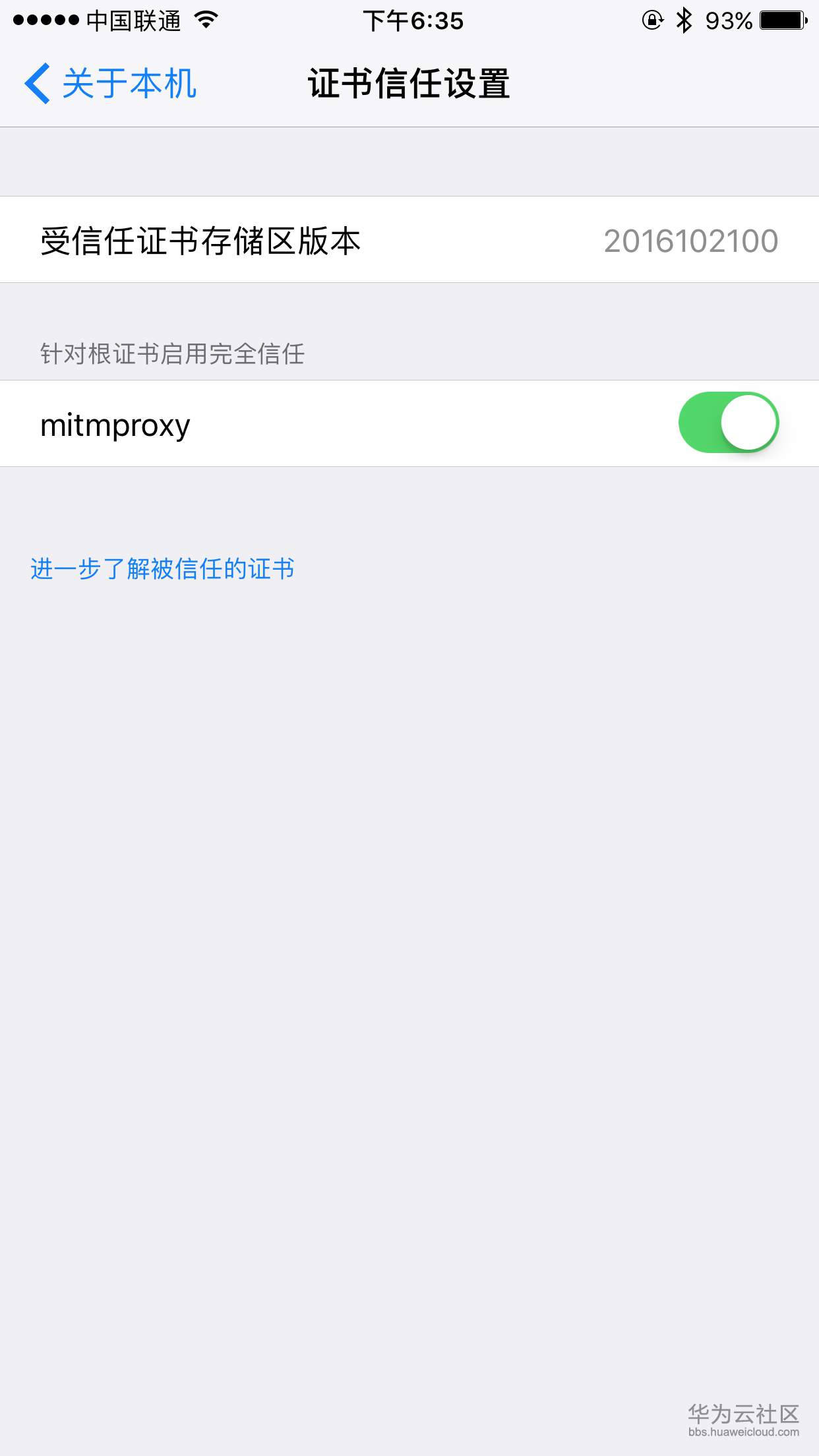Expand the 关于本机 back navigation item
Viewport: 819px width, 1456px height.
[129, 83]
